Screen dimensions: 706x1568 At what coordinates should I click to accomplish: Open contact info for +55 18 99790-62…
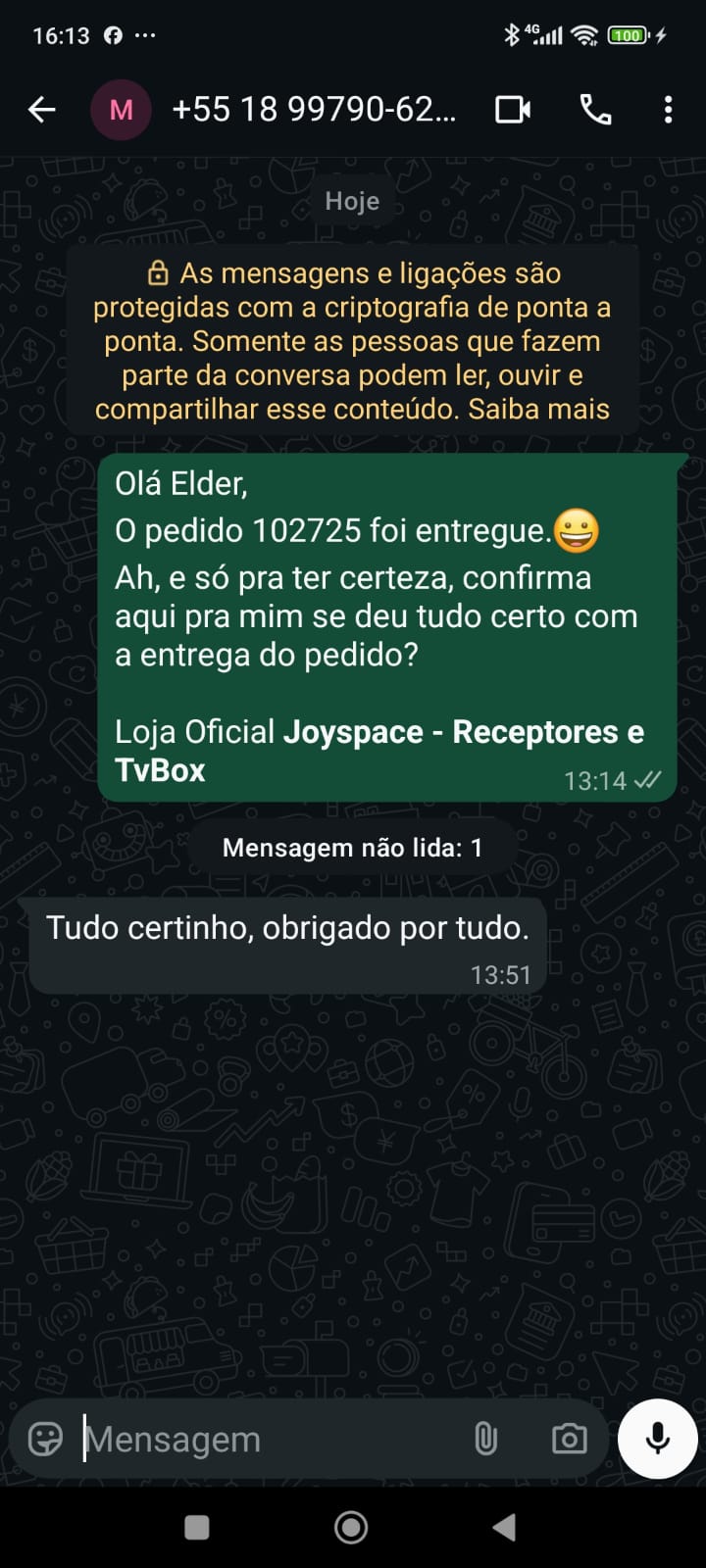coord(314,110)
